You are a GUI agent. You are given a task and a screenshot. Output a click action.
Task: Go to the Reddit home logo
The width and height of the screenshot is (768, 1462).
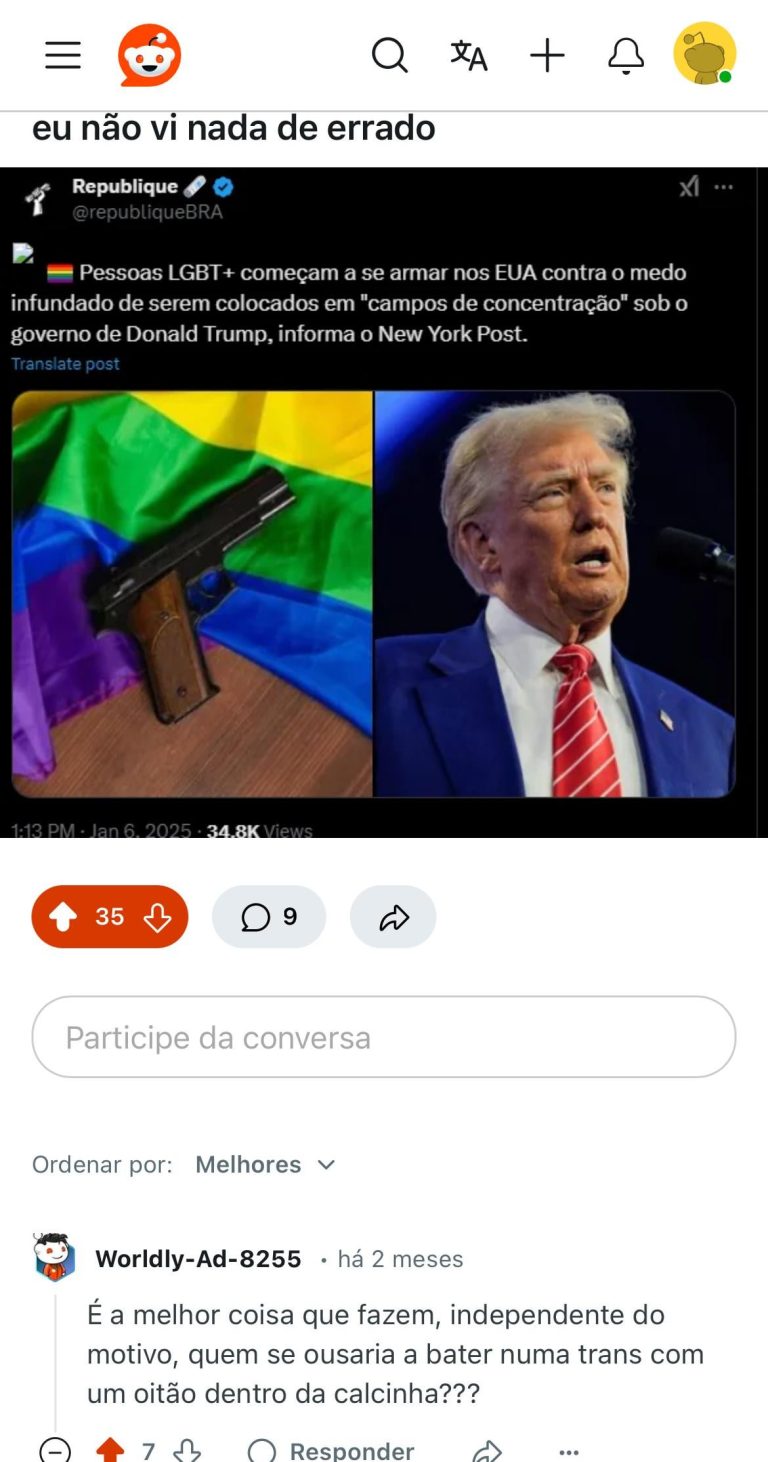pos(149,55)
